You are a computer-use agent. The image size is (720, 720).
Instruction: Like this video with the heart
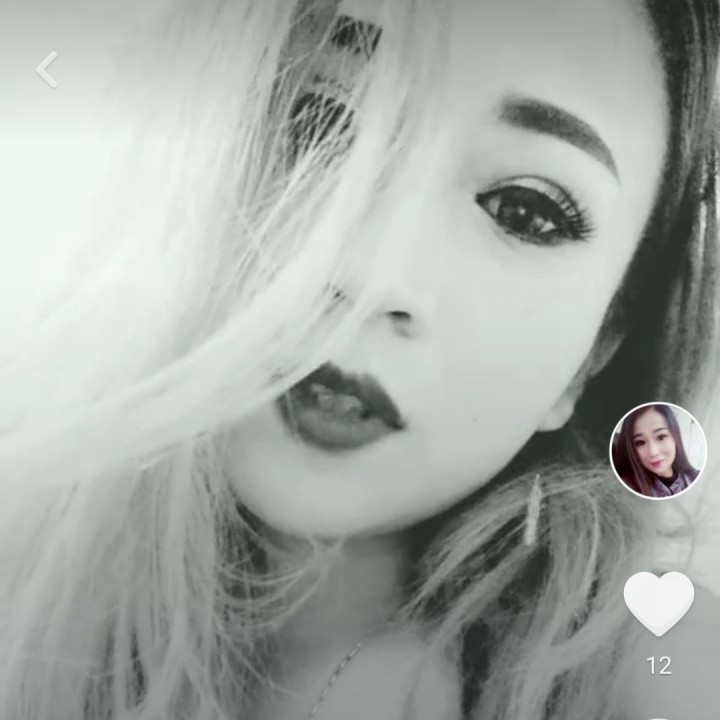click(658, 603)
